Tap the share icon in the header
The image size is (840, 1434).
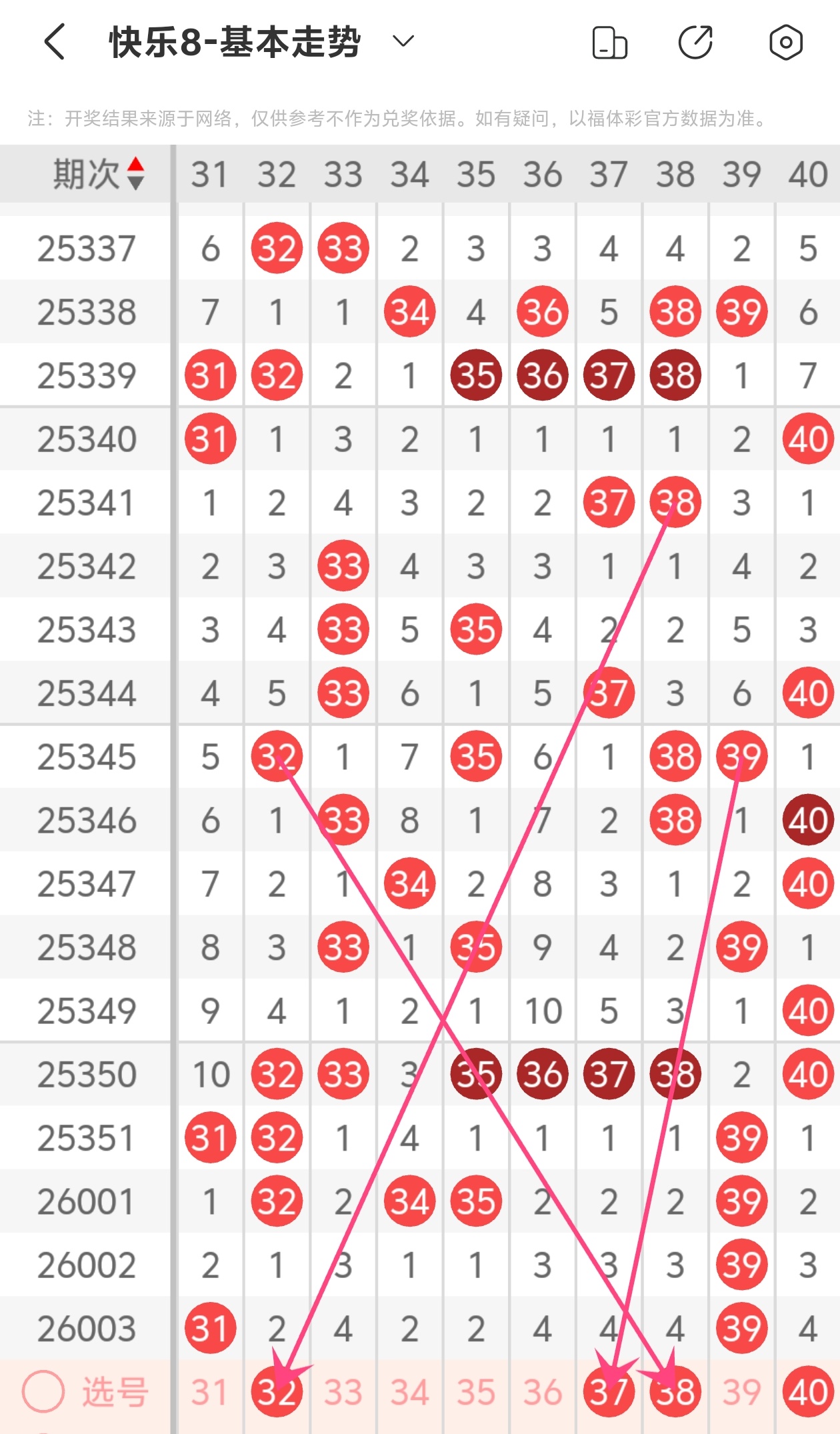[x=696, y=43]
